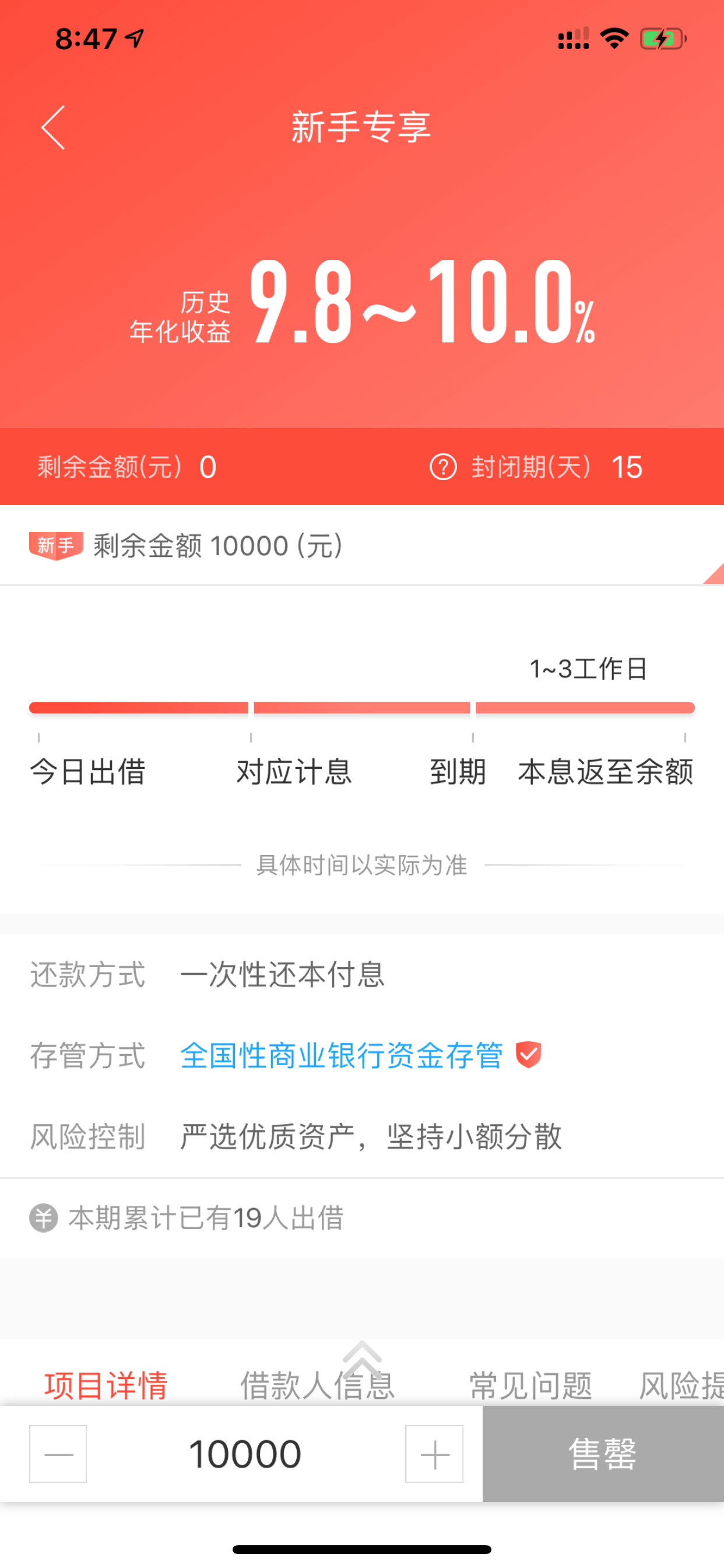Open 全国性商业银行资金存管 link

pos(342,1055)
